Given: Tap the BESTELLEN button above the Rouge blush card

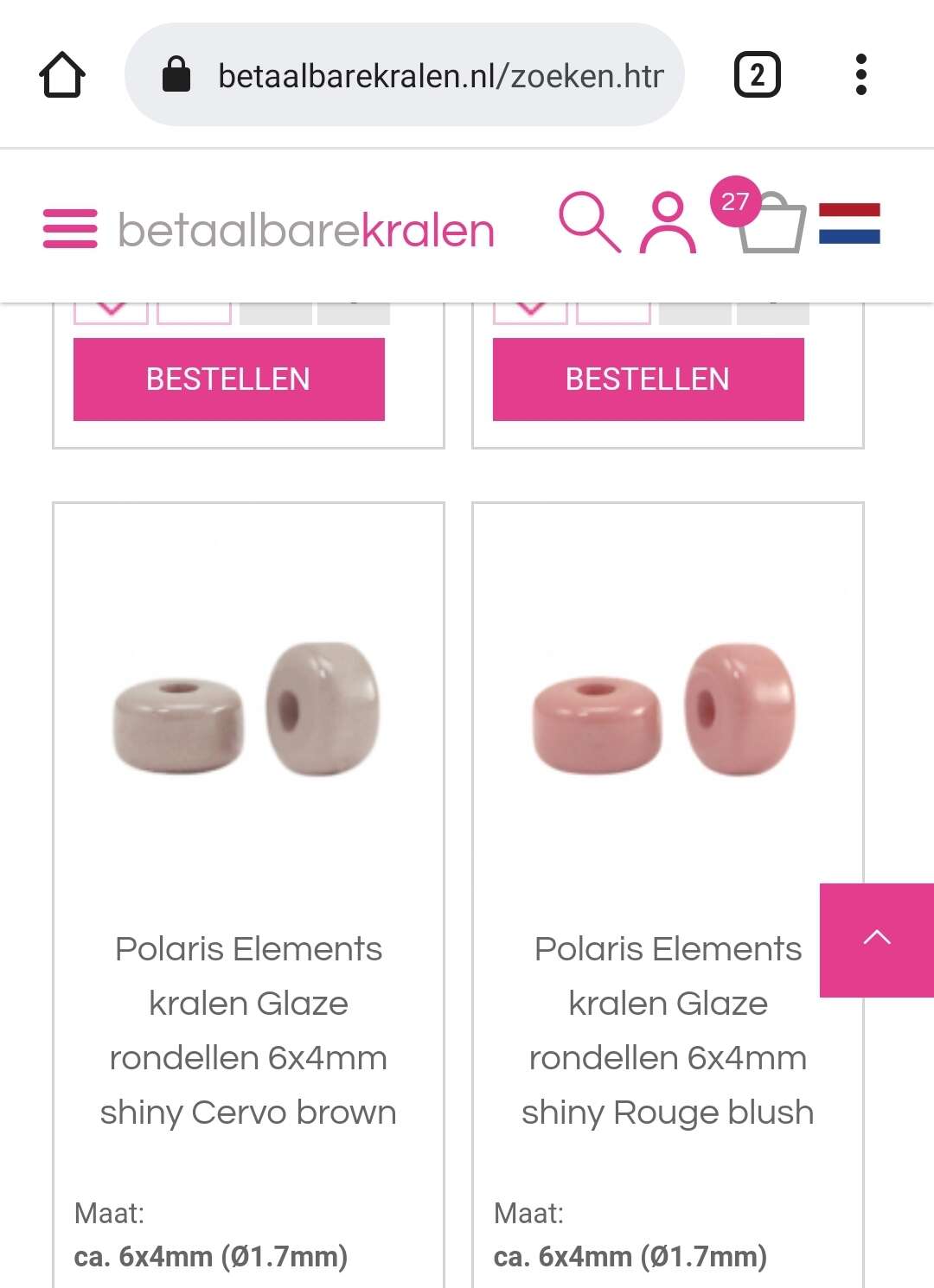Looking at the screenshot, I should tap(649, 379).
